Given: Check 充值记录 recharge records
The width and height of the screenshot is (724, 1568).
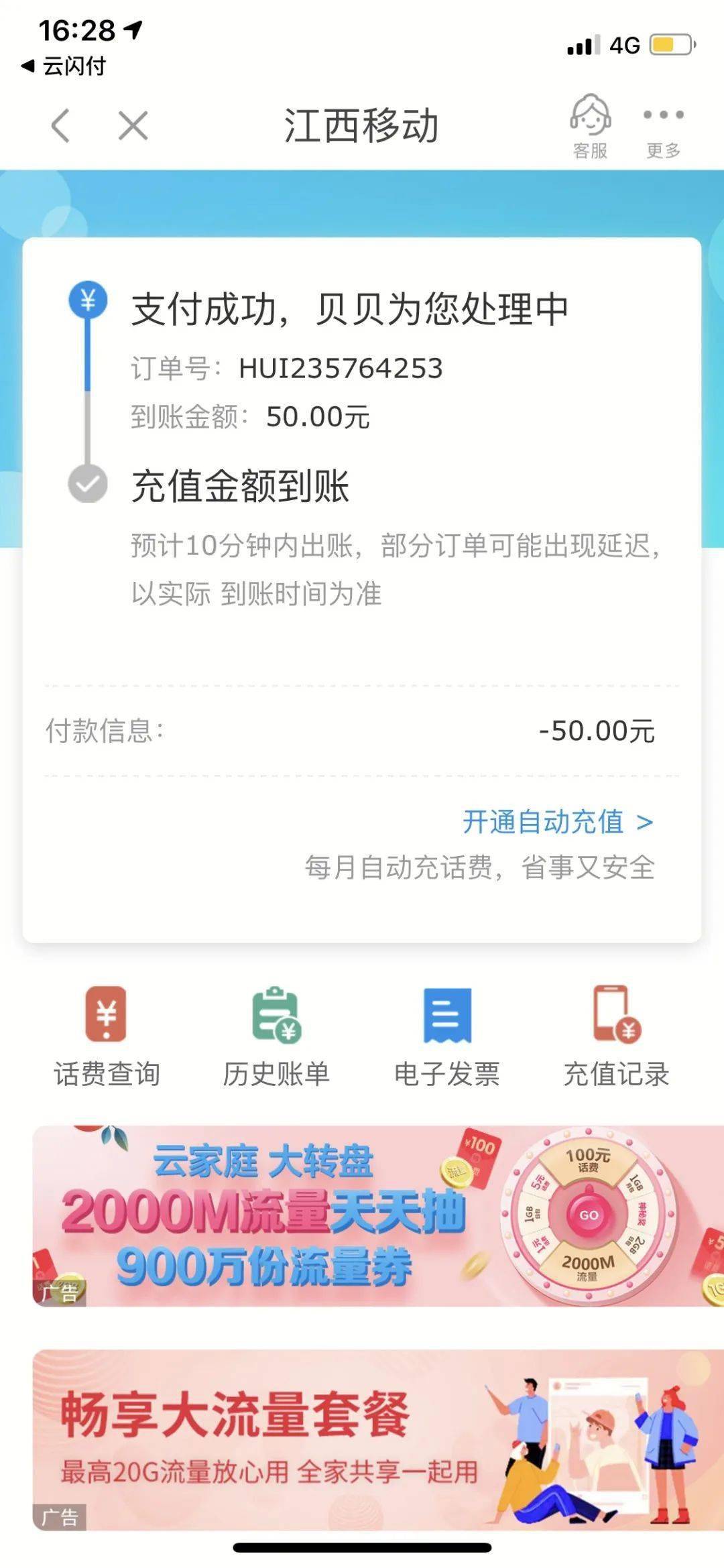Looking at the screenshot, I should 616,1036.
